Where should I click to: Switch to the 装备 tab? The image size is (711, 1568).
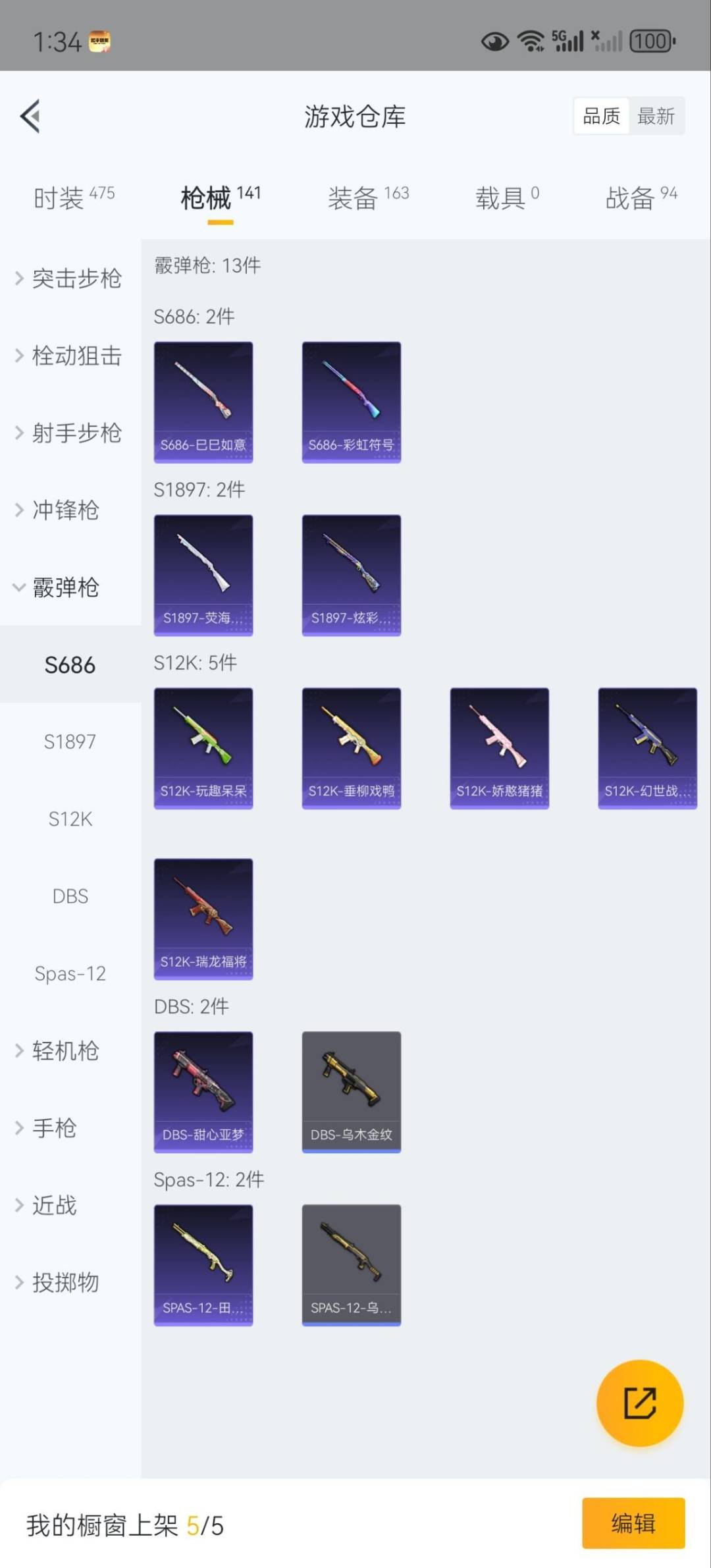[x=367, y=197]
